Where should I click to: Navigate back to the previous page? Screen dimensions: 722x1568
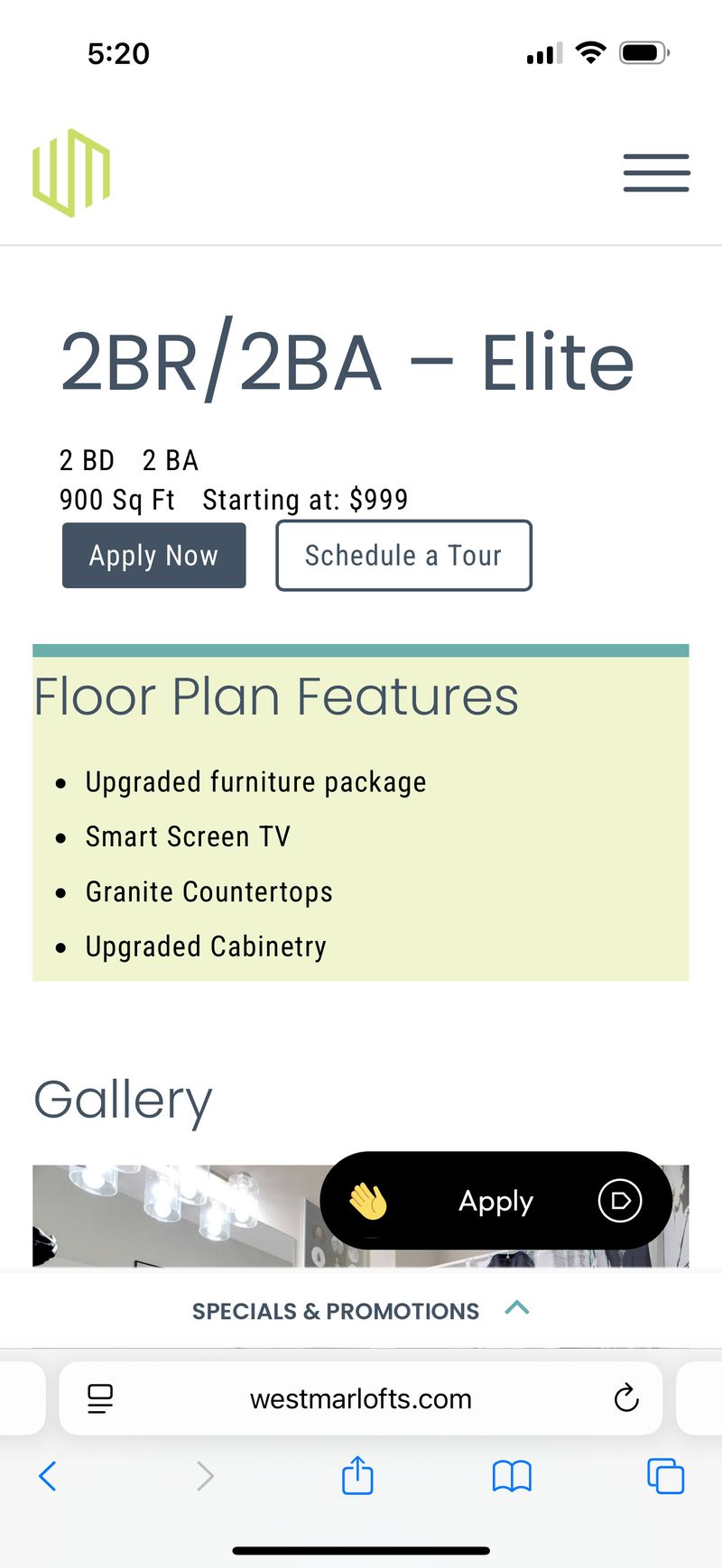(47, 1476)
